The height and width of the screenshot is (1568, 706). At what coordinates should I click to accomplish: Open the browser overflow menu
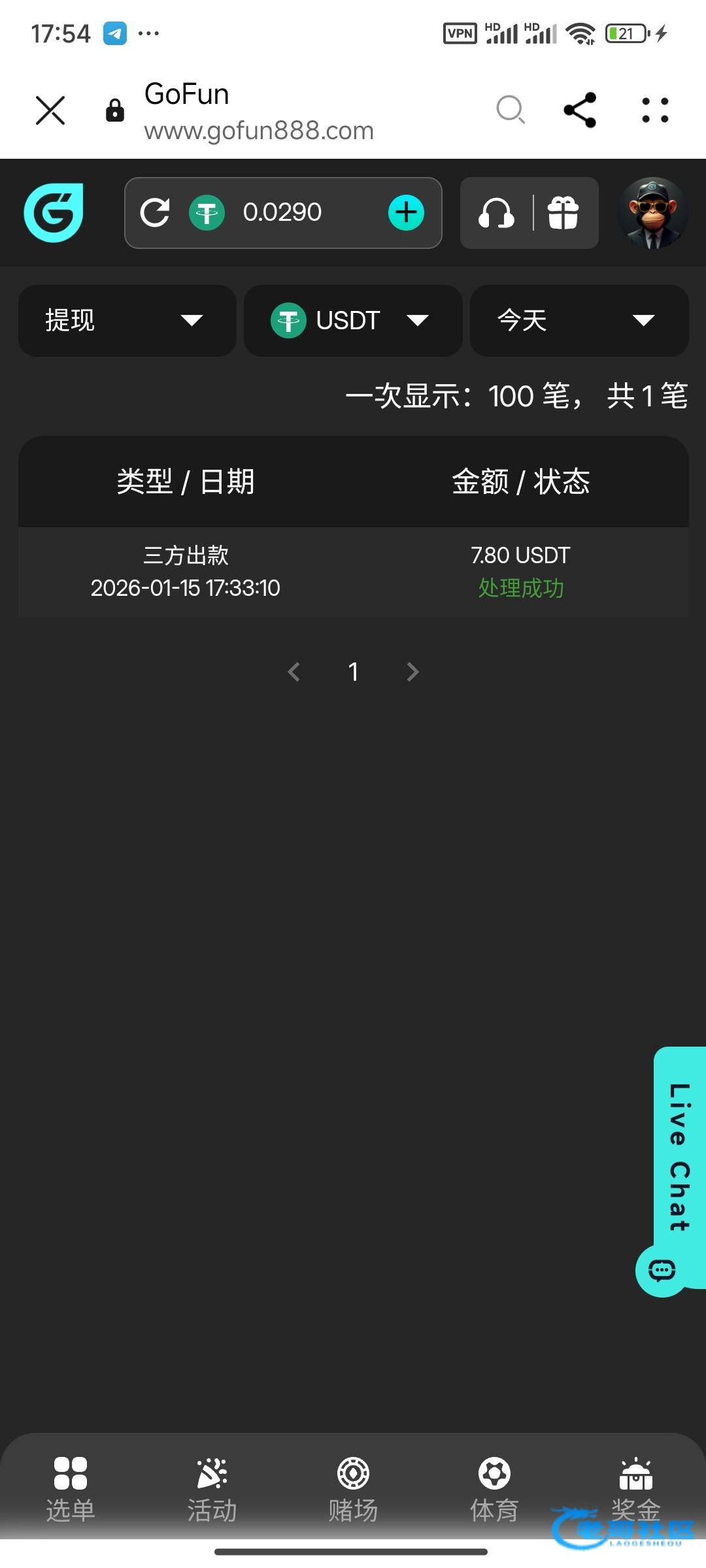click(654, 110)
